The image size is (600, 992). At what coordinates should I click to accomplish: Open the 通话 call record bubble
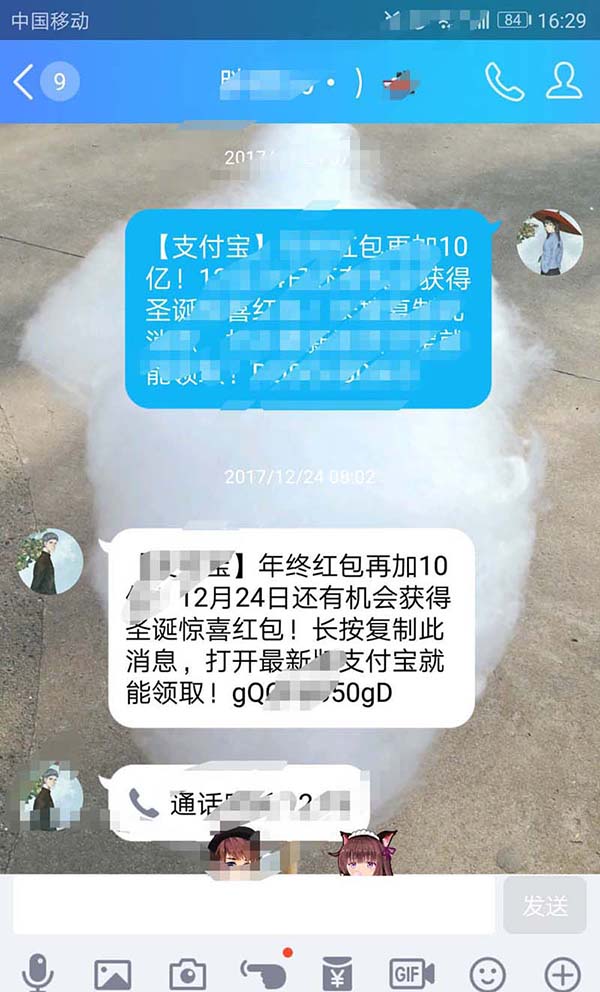click(240, 803)
